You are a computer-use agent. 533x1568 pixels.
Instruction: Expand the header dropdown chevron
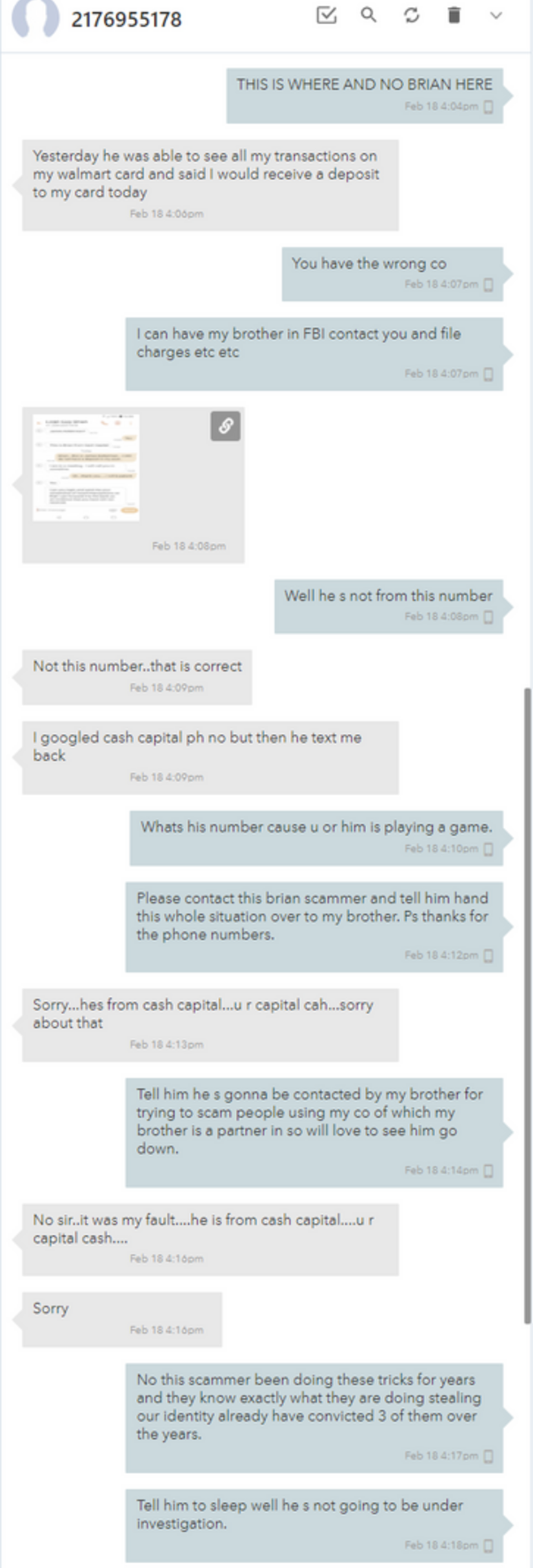click(x=496, y=15)
